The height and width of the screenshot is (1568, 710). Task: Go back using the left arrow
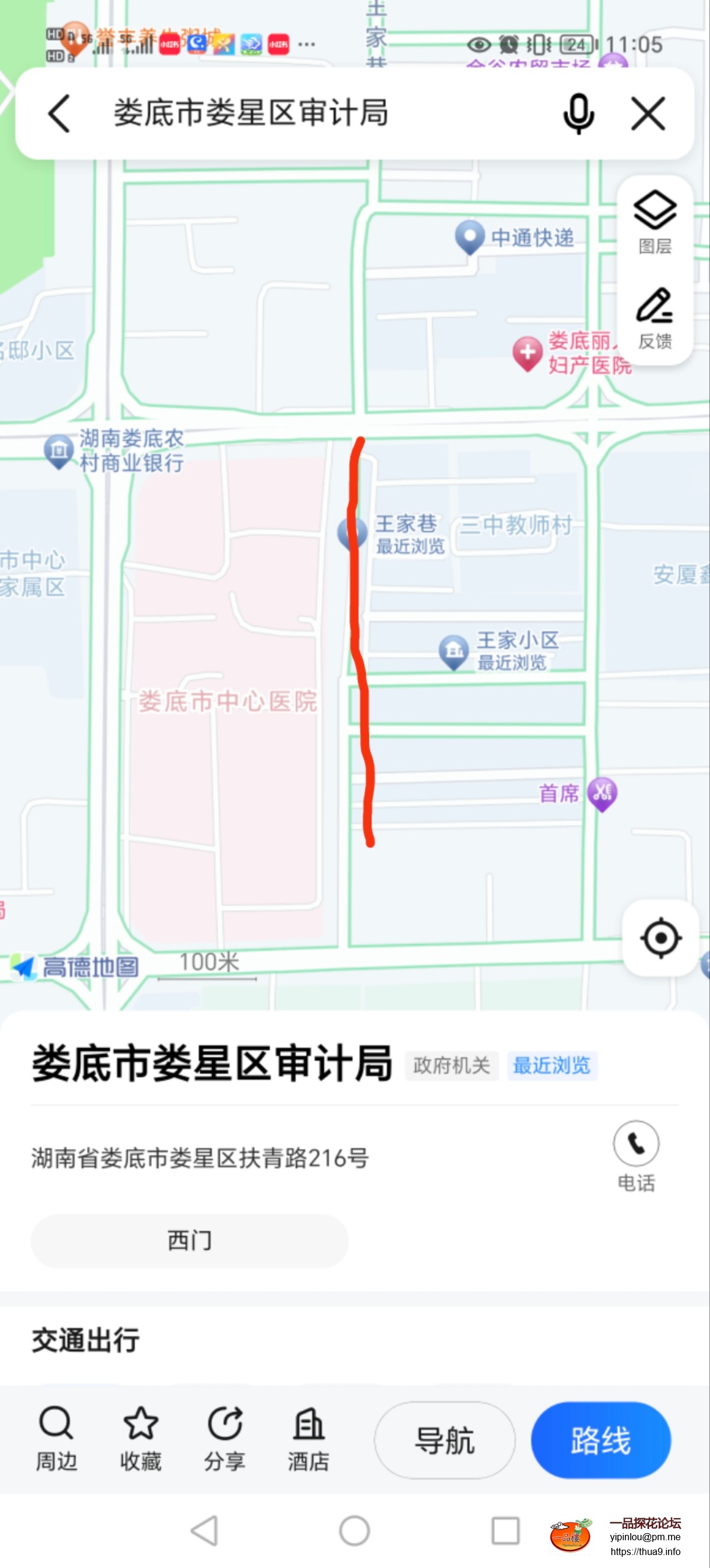point(59,113)
